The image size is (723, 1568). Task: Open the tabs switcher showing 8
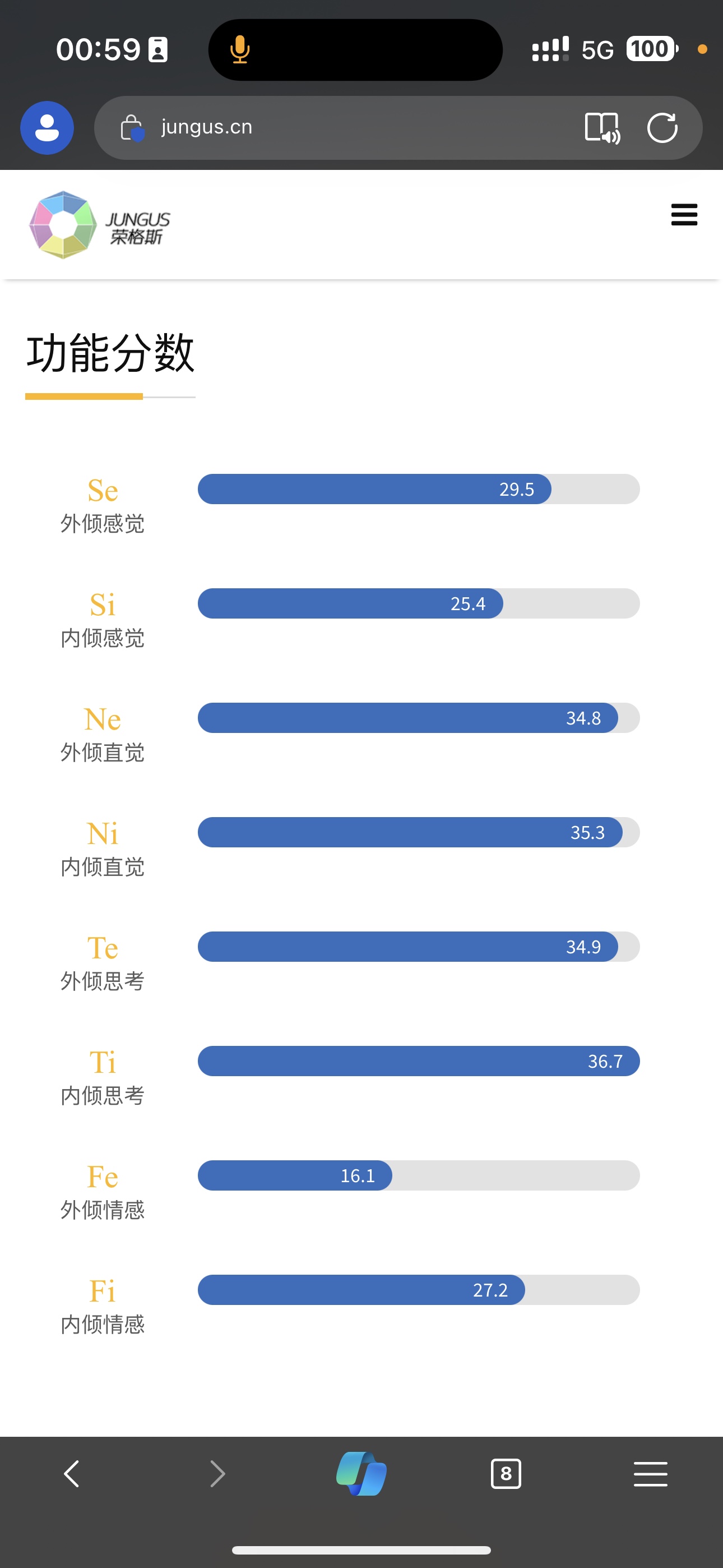[x=506, y=1474]
